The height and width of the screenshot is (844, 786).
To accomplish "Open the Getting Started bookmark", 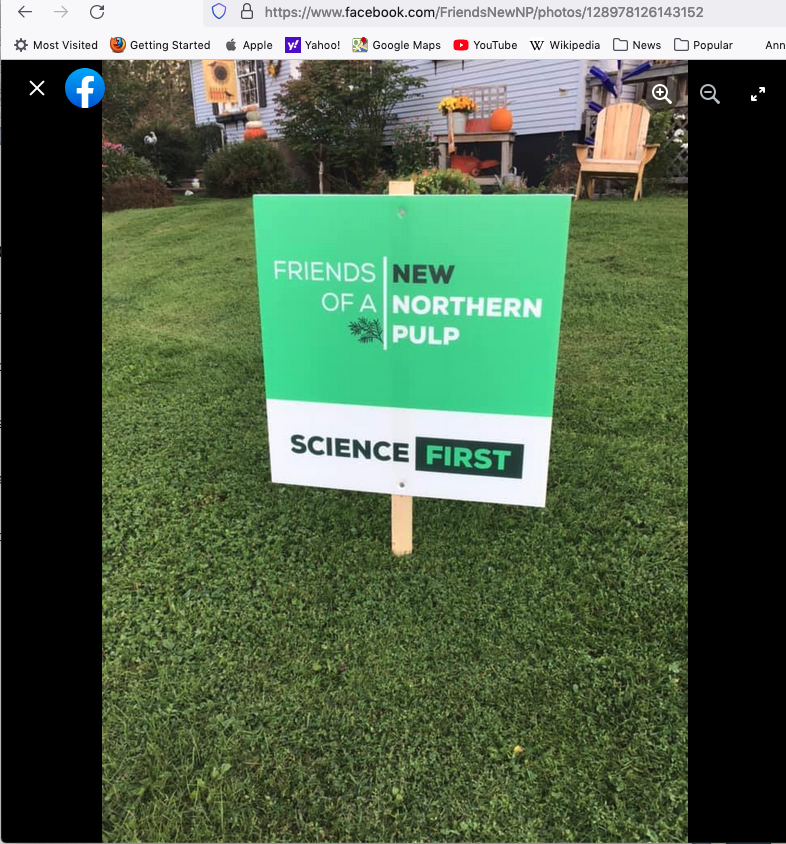I will pyautogui.click(x=160, y=45).
